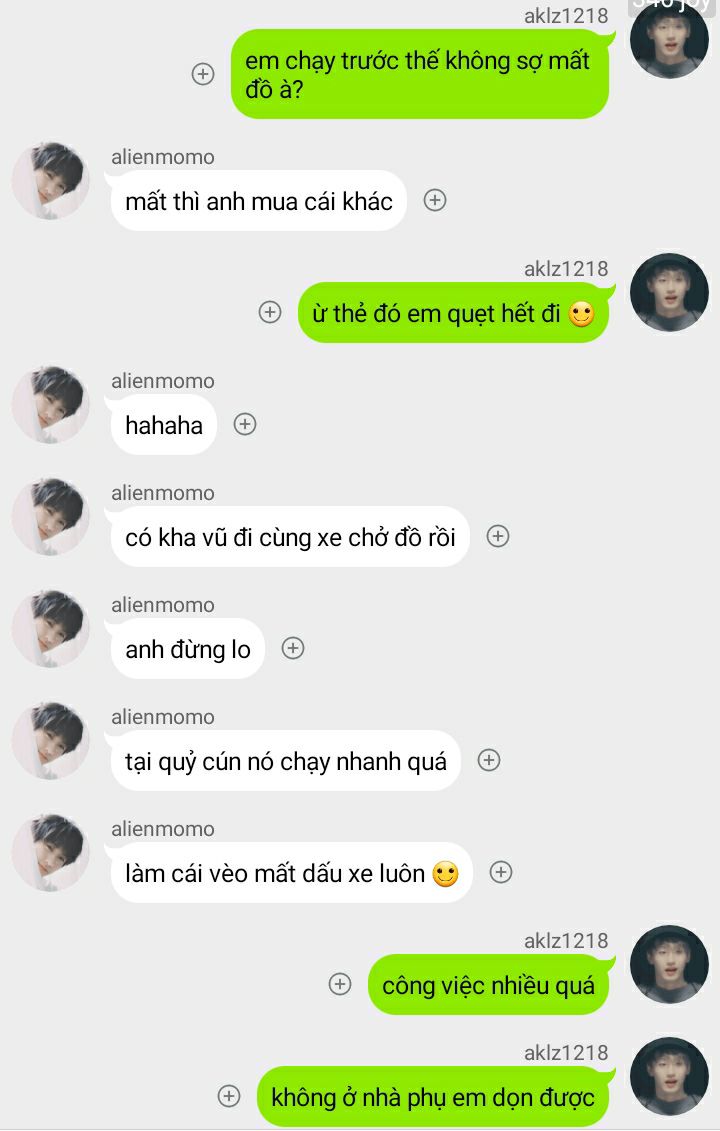Tap plus icon beside "em chạy trước thế không sợ mất đồ à?"

203,74
